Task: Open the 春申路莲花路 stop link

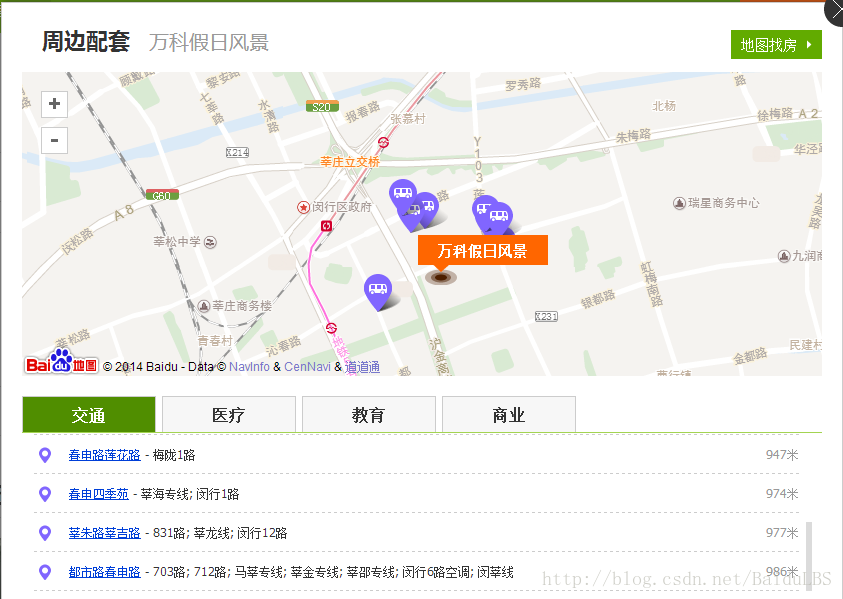Action: (104, 455)
